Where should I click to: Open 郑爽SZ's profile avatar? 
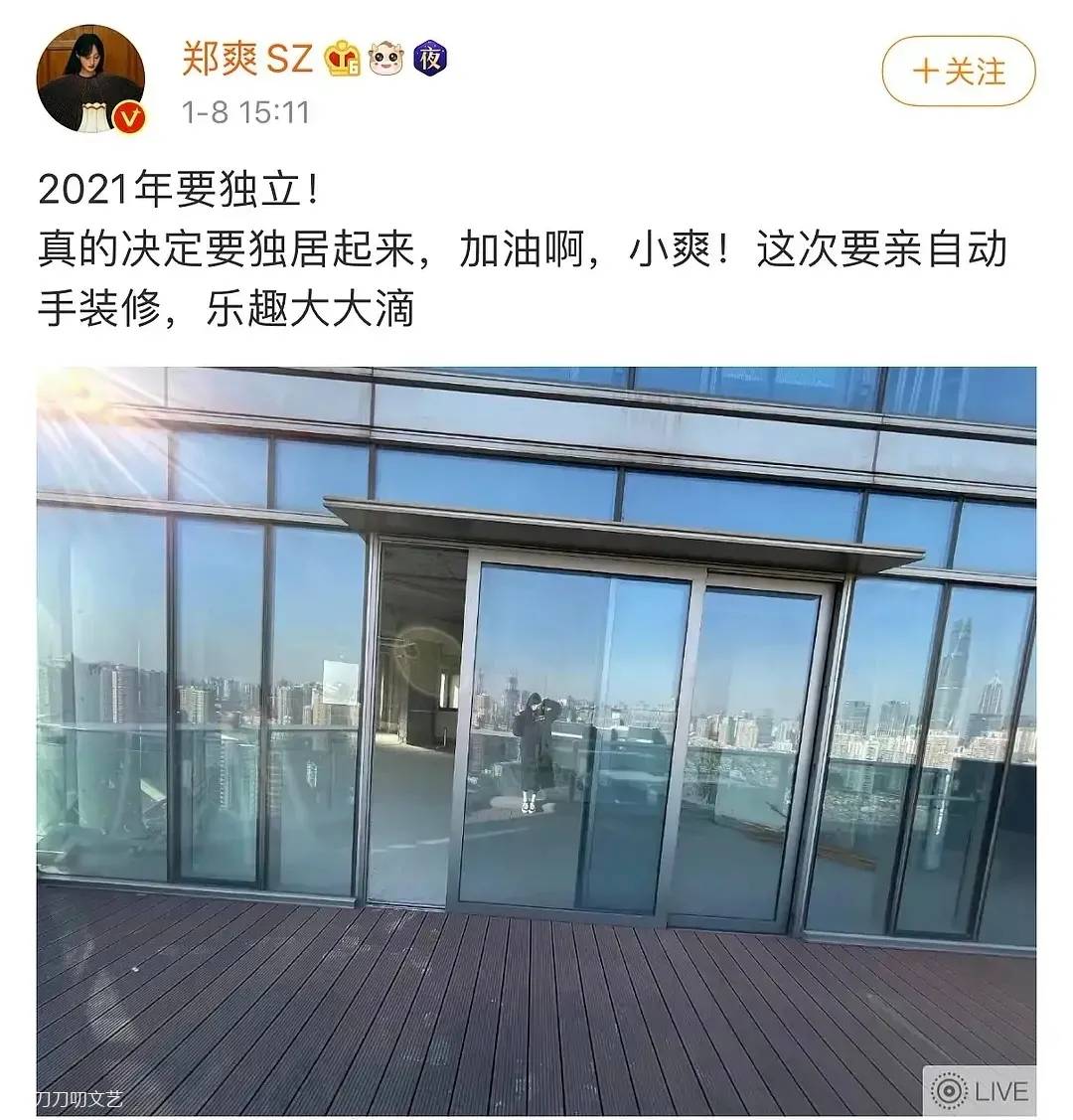pyautogui.click(x=90, y=79)
